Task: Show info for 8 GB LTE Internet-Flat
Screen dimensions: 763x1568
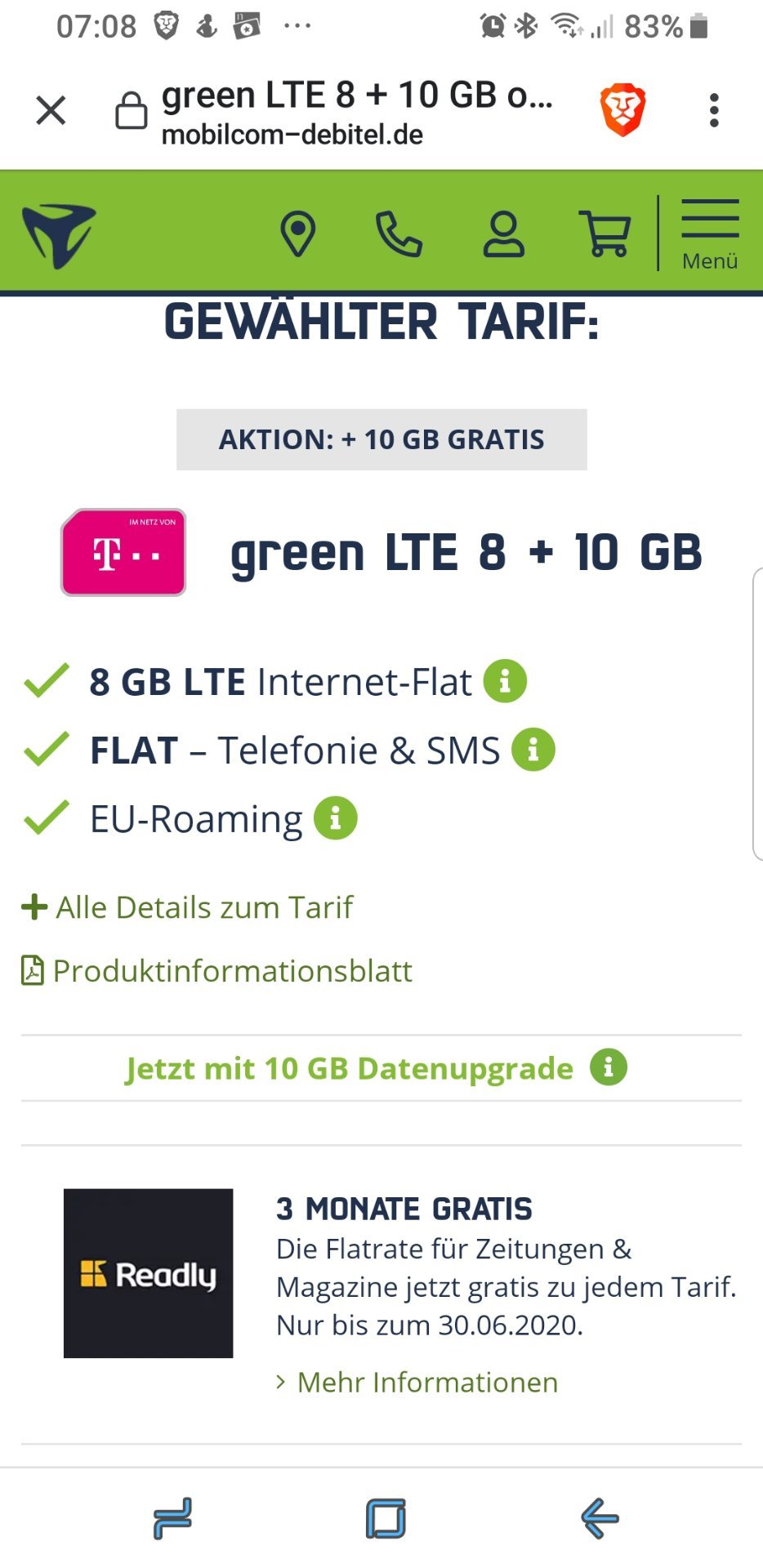Action: (505, 680)
